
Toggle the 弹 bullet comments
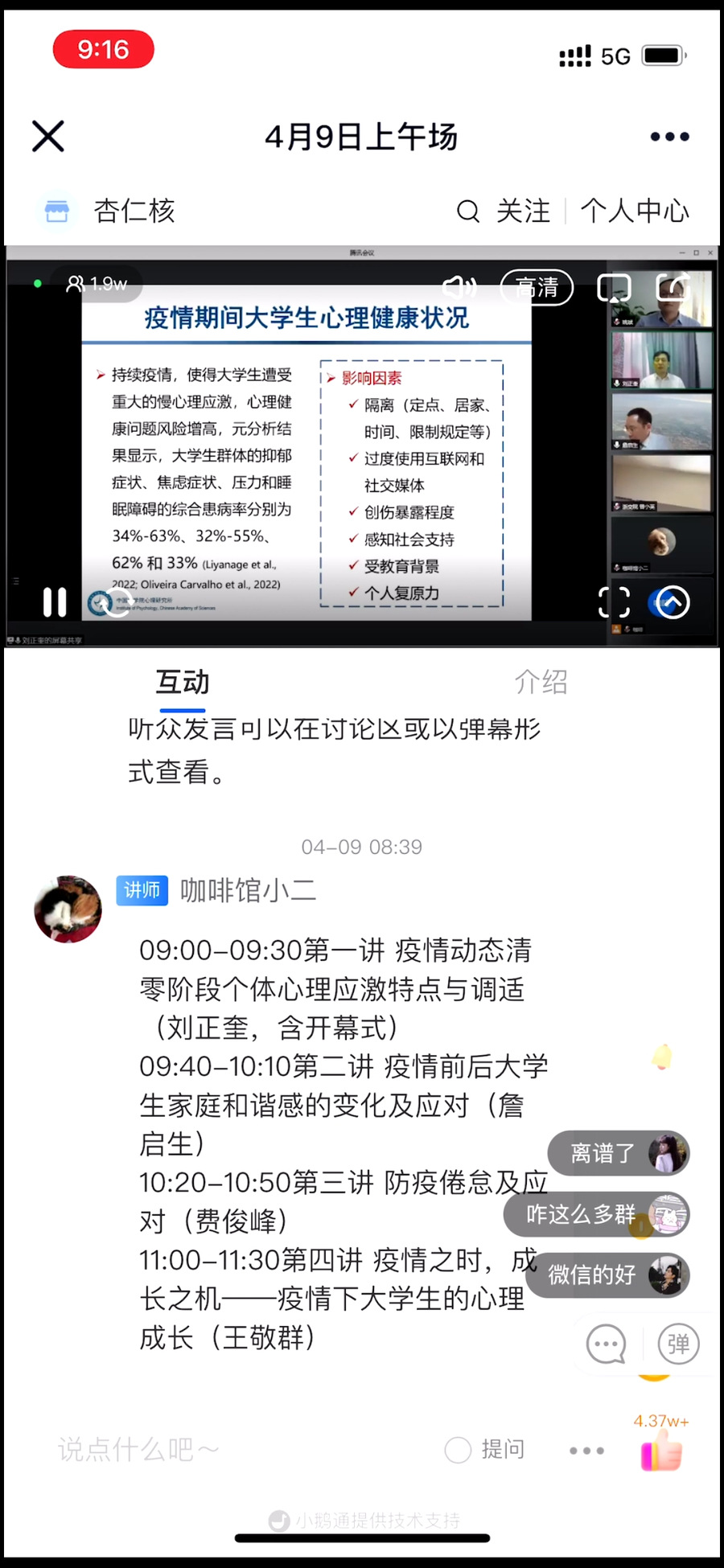click(x=677, y=1344)
